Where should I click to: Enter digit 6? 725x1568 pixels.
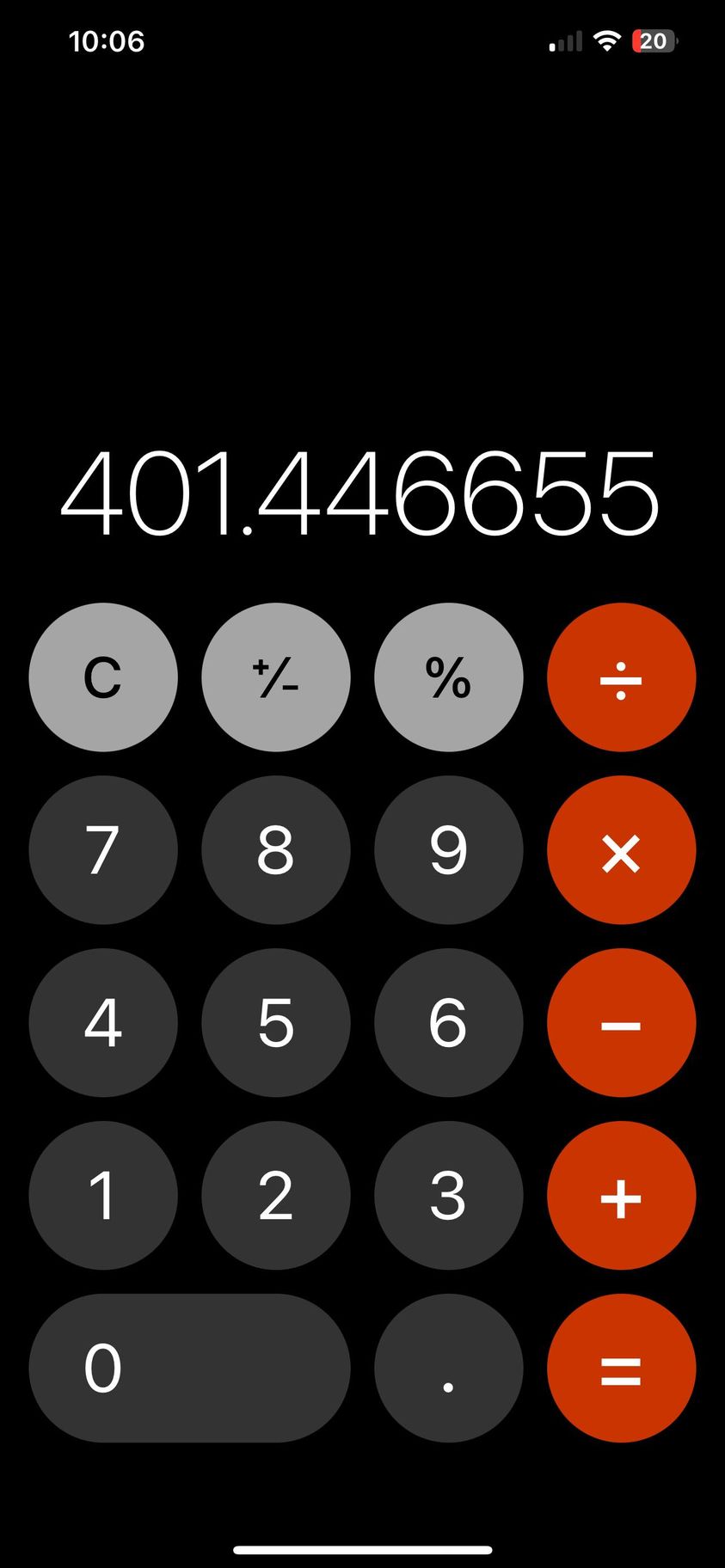(448, 1023)
